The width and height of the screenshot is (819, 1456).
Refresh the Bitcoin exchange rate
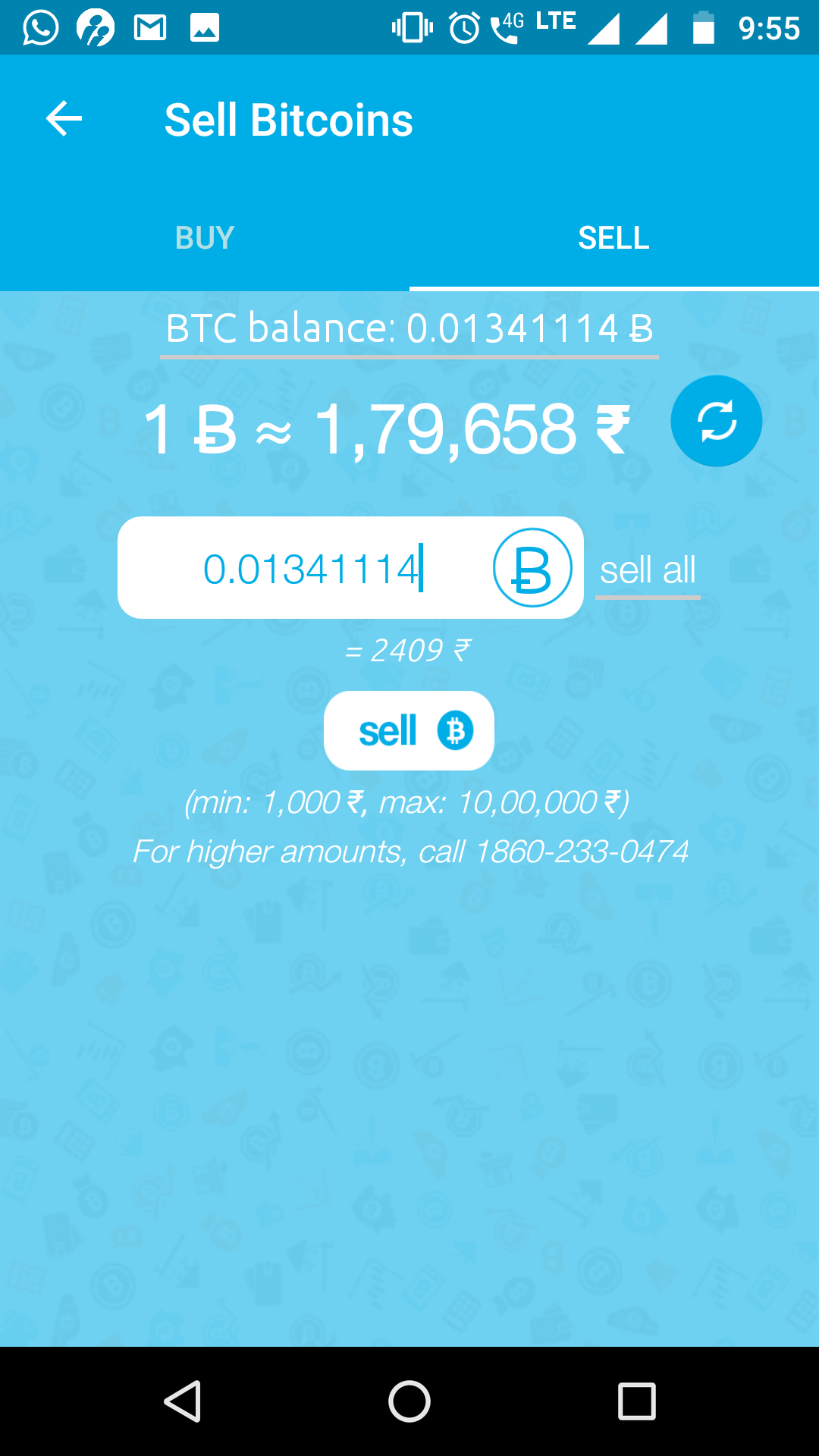[x=716, y=421]
